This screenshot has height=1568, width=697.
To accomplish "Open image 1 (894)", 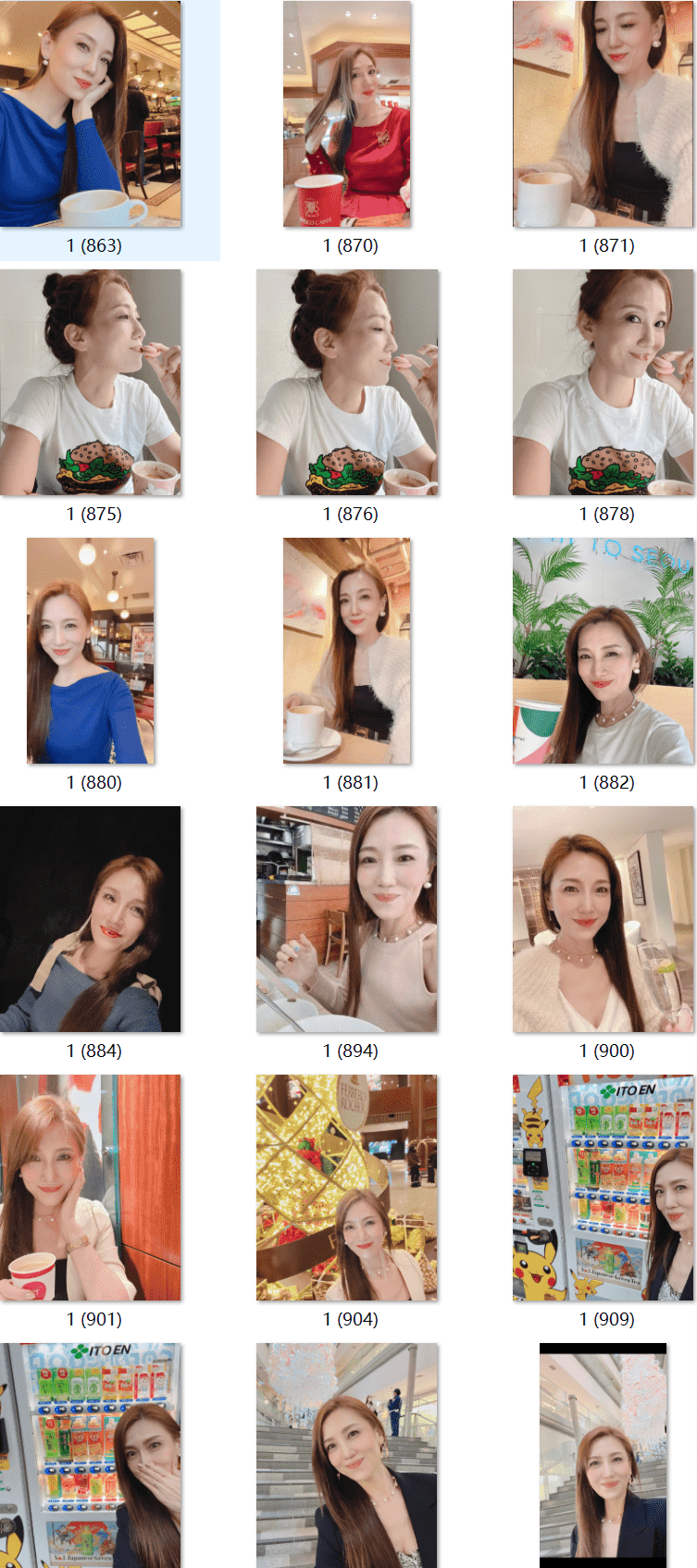I will 347,920.
